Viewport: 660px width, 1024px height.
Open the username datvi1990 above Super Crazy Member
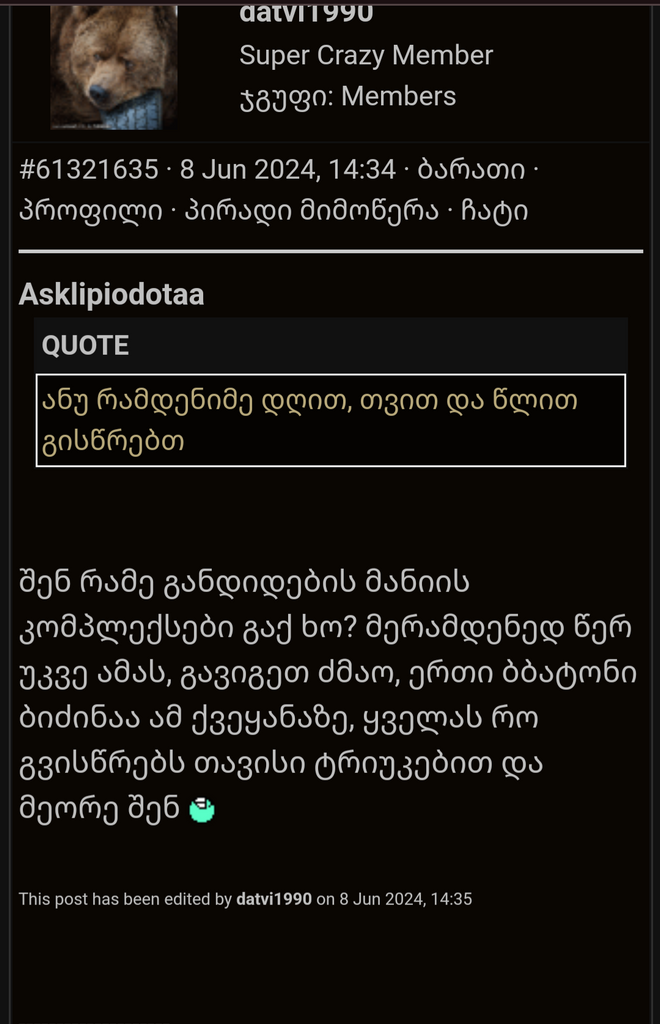click(306, 14)
